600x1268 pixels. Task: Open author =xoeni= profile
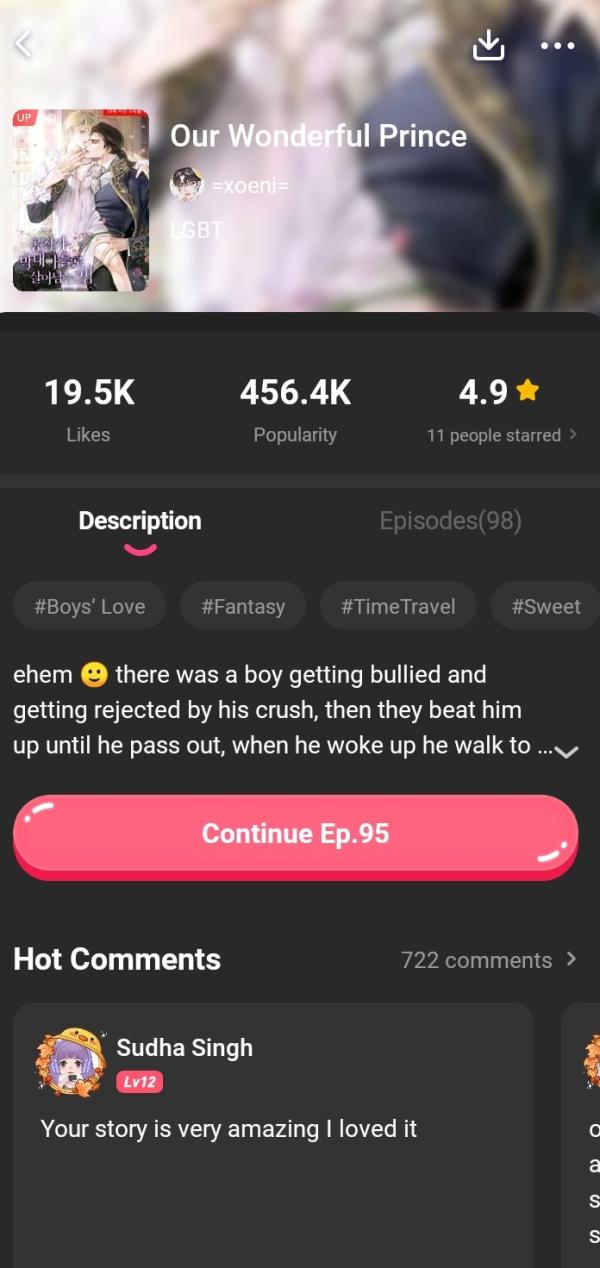(x=230, y=185)
